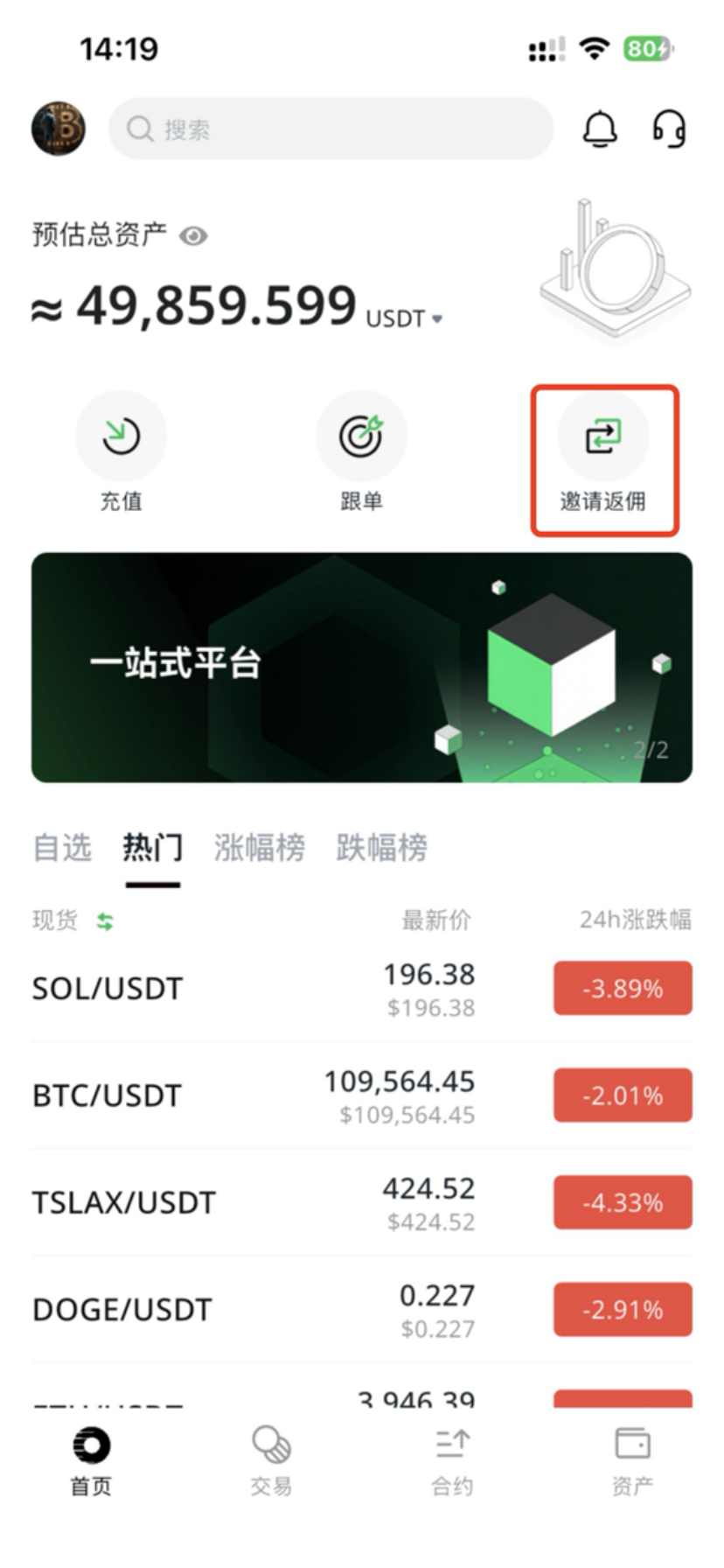Toggle 现货 market type switch
The image size is (724, 1568).
point(105,920)
